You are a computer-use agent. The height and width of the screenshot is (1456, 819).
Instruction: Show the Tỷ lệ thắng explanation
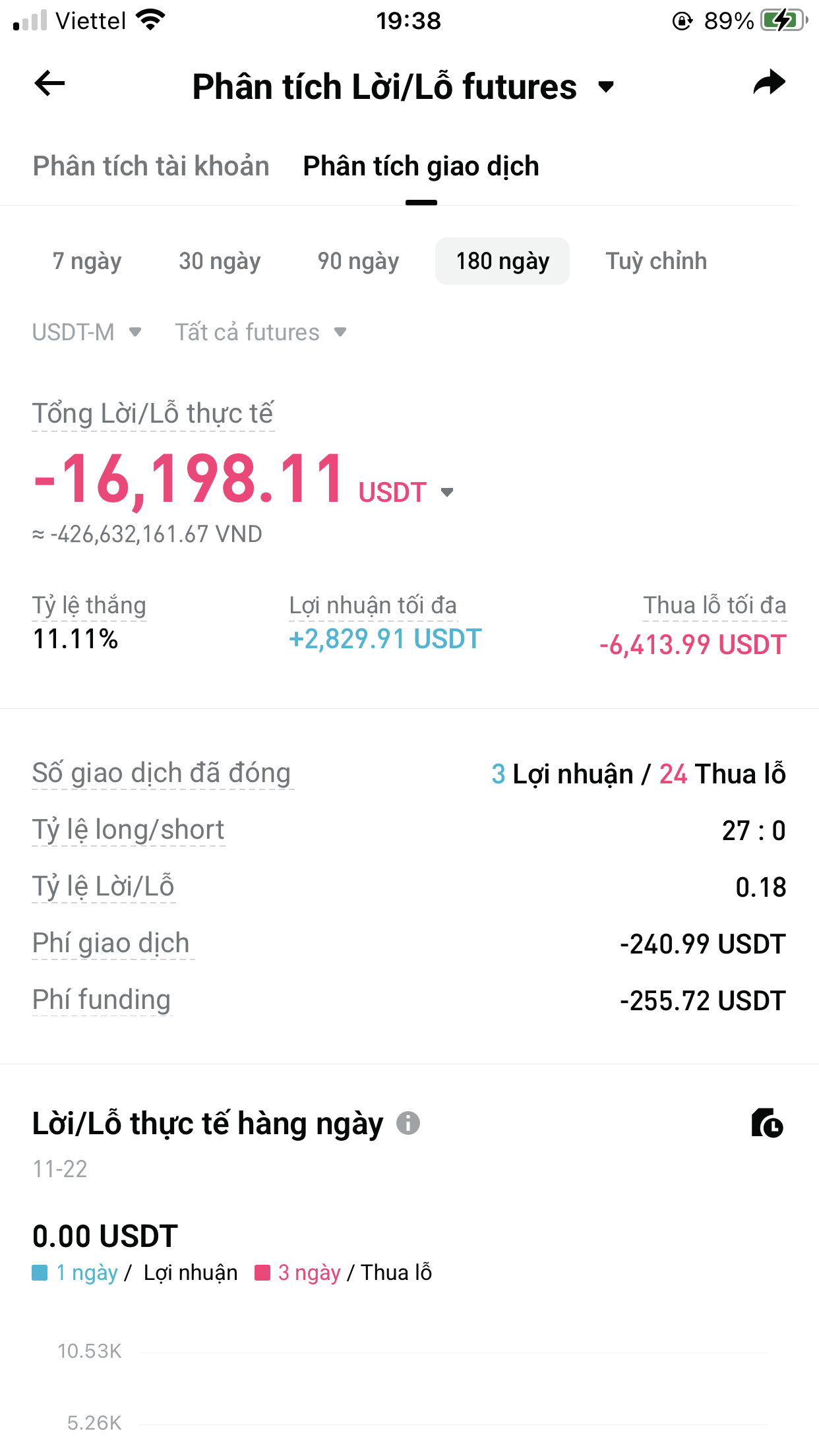click(x=89, y=605)
